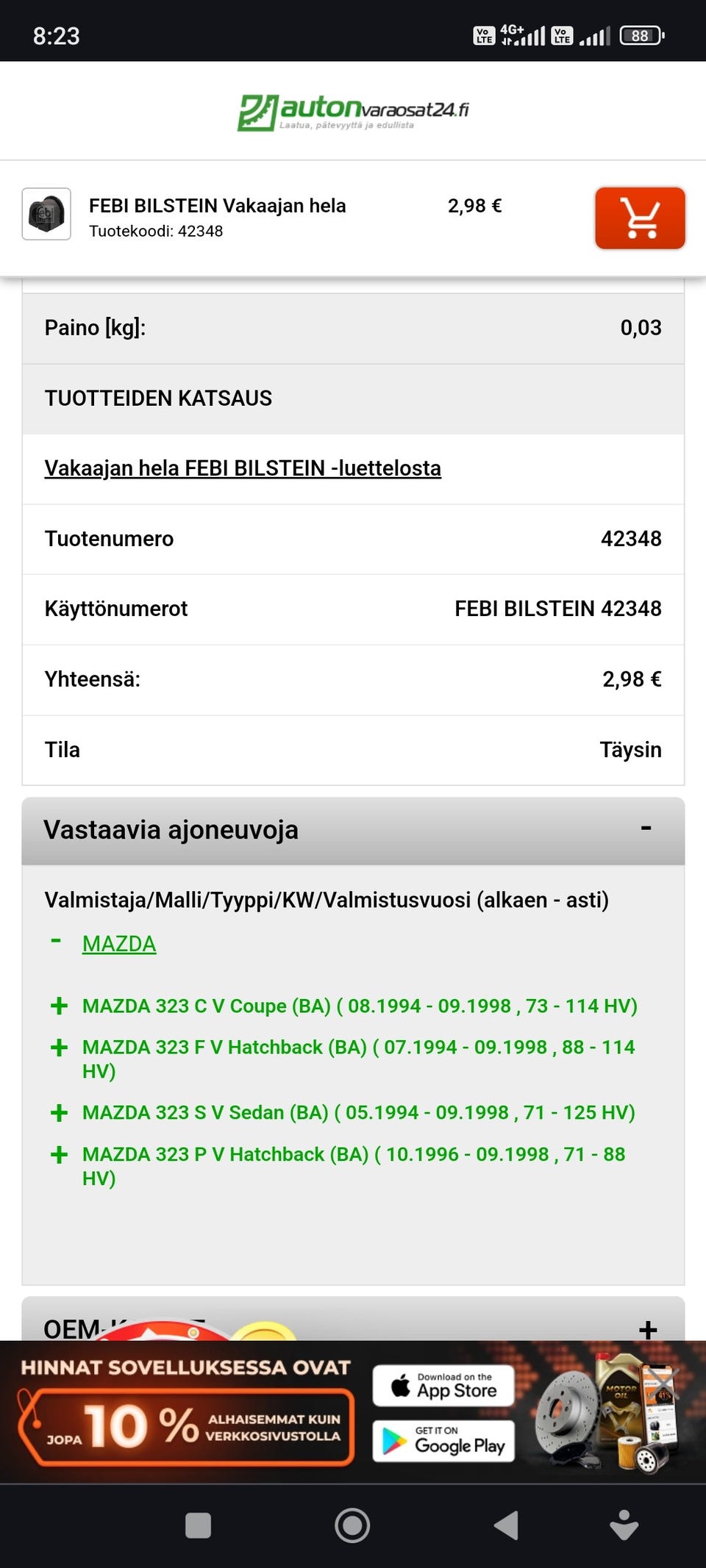Add the FEBI BILSTEIN part to cart
The width and height of the screenshot is (706, 1568).
coord(640,218)
